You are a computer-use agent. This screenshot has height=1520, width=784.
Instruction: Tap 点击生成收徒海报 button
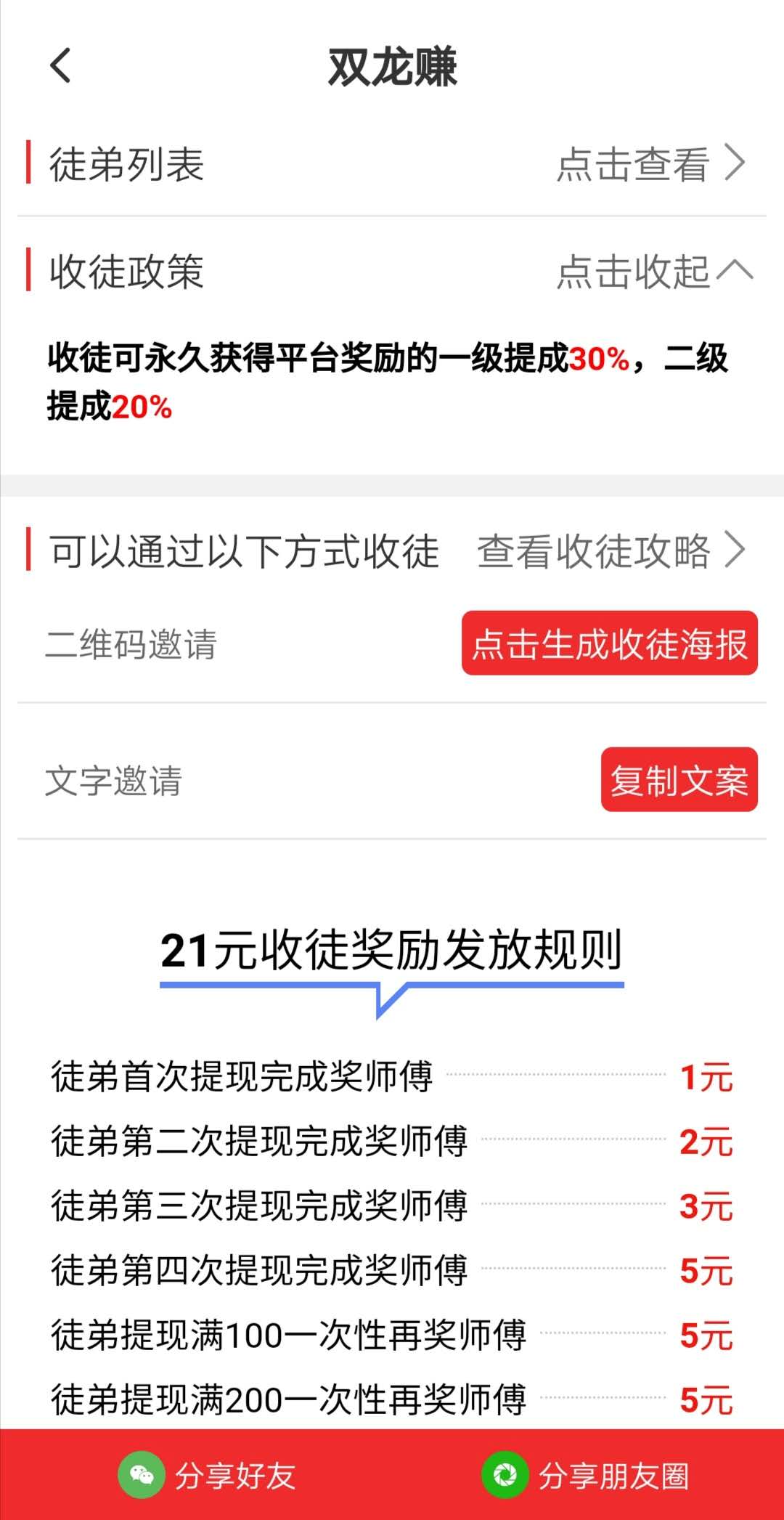click(610, 643)
